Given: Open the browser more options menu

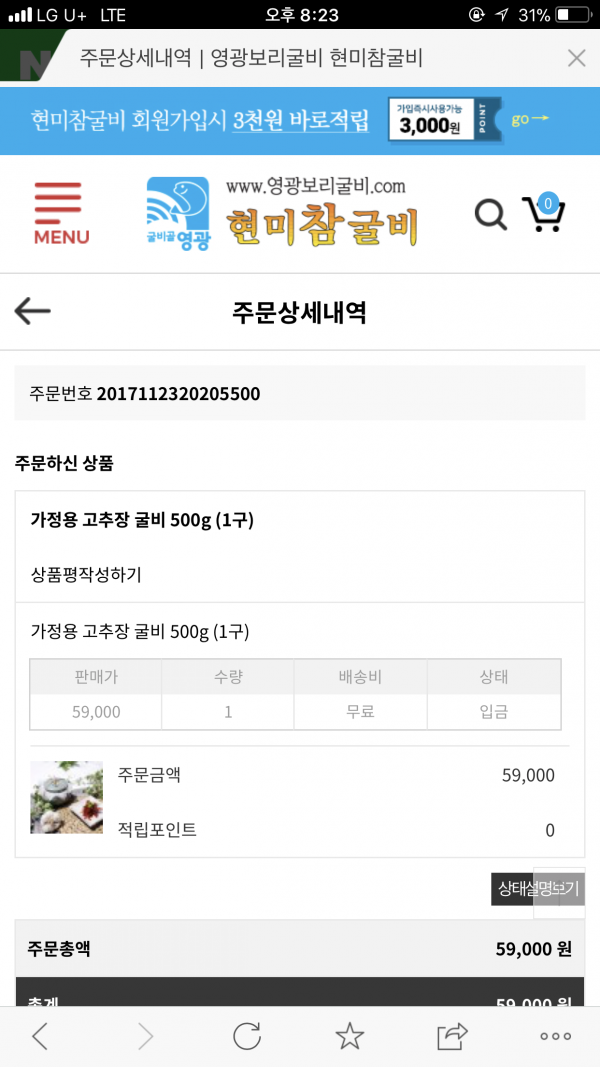Looking at the screenshot, I should [x=555, y=1036].
